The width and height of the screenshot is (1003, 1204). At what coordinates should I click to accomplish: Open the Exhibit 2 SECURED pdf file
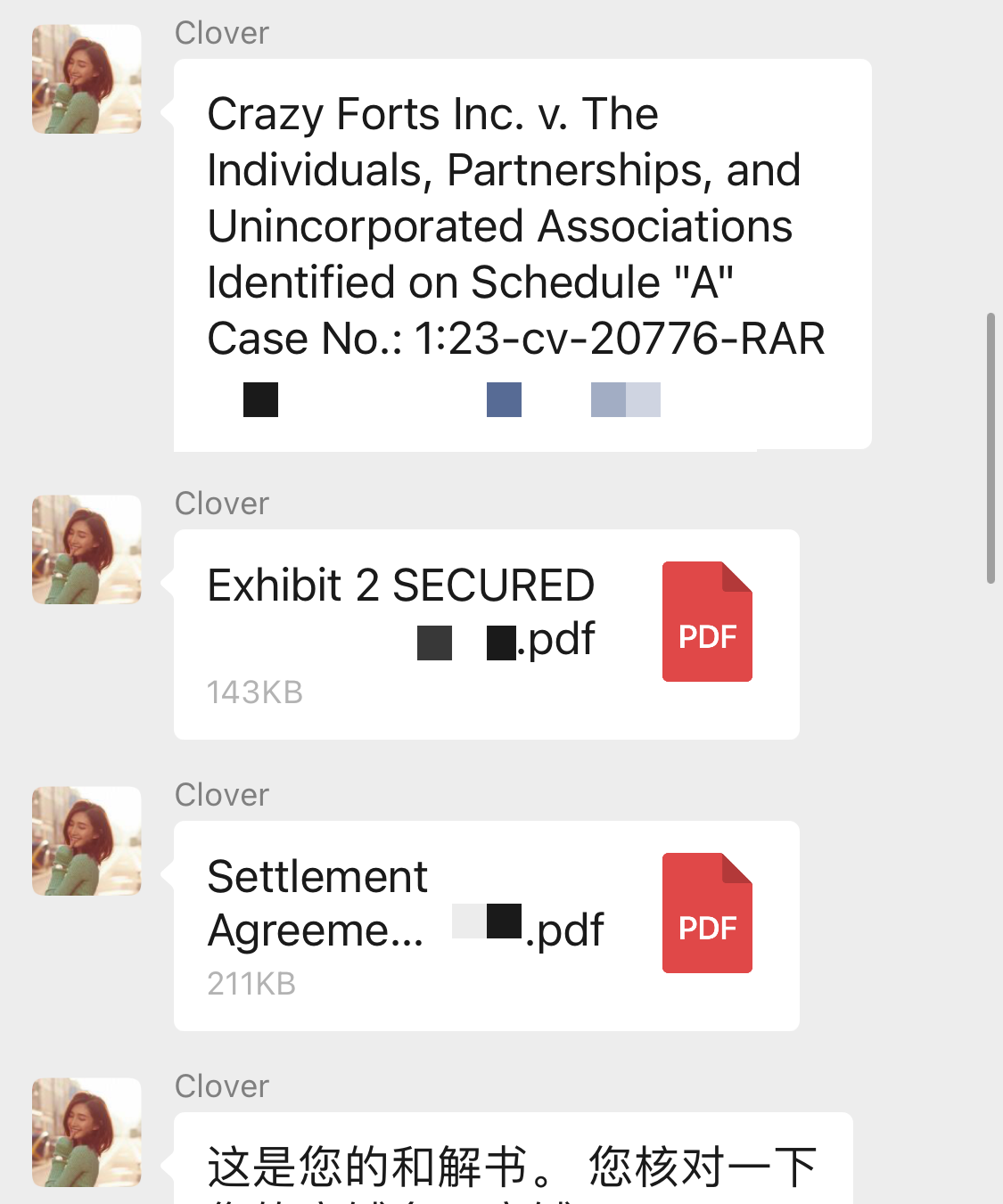tap(486, 634)
